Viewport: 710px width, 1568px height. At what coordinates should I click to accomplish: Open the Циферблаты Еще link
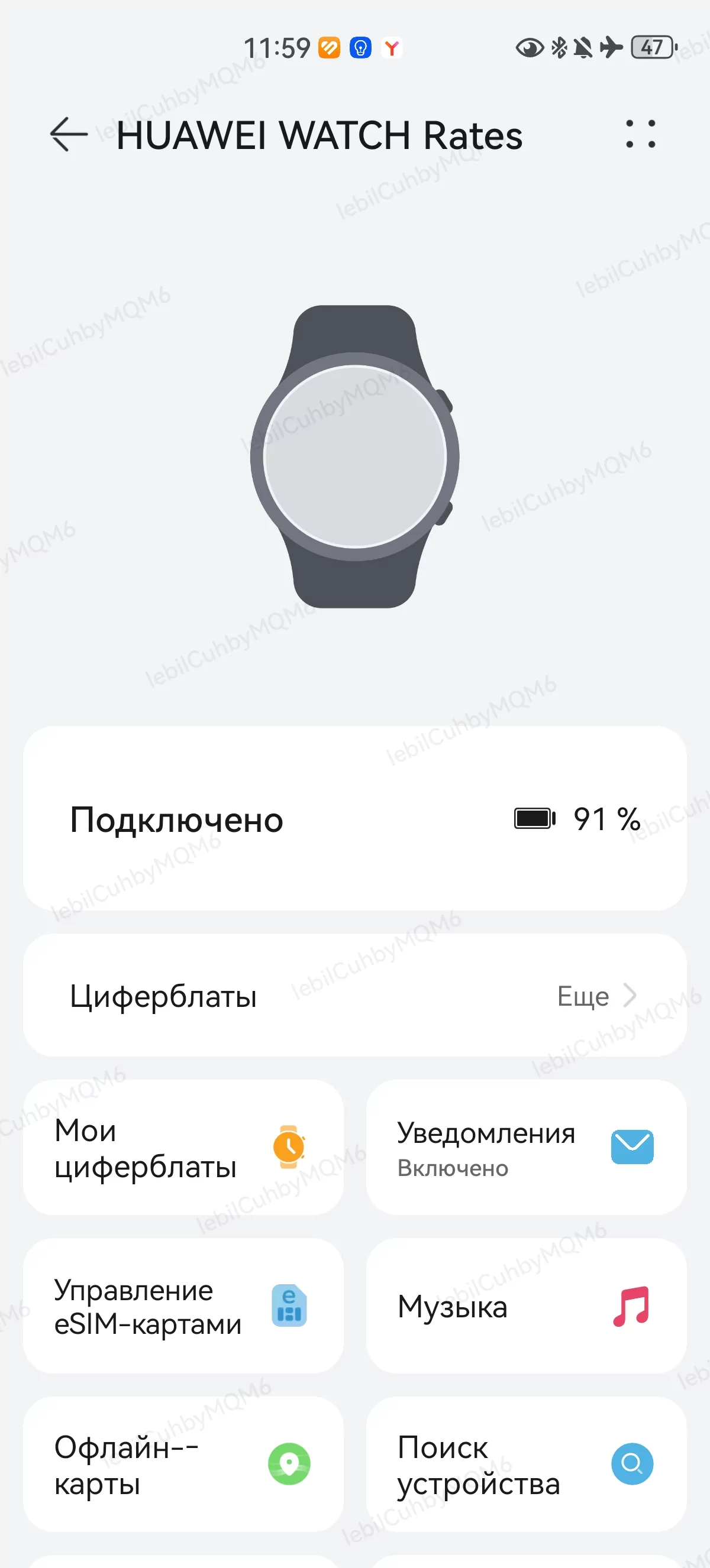(596, 996)
